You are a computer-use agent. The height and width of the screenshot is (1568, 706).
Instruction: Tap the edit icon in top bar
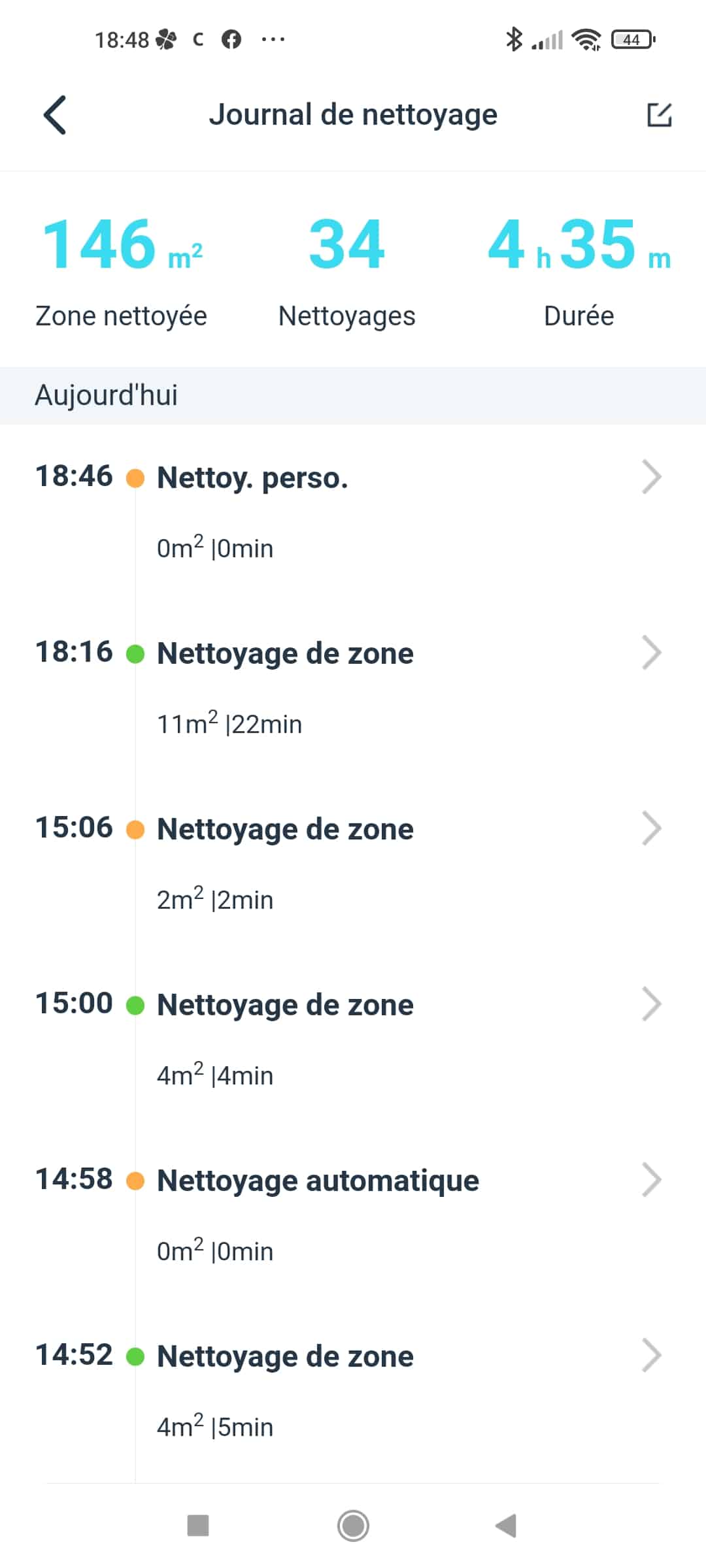659,115
